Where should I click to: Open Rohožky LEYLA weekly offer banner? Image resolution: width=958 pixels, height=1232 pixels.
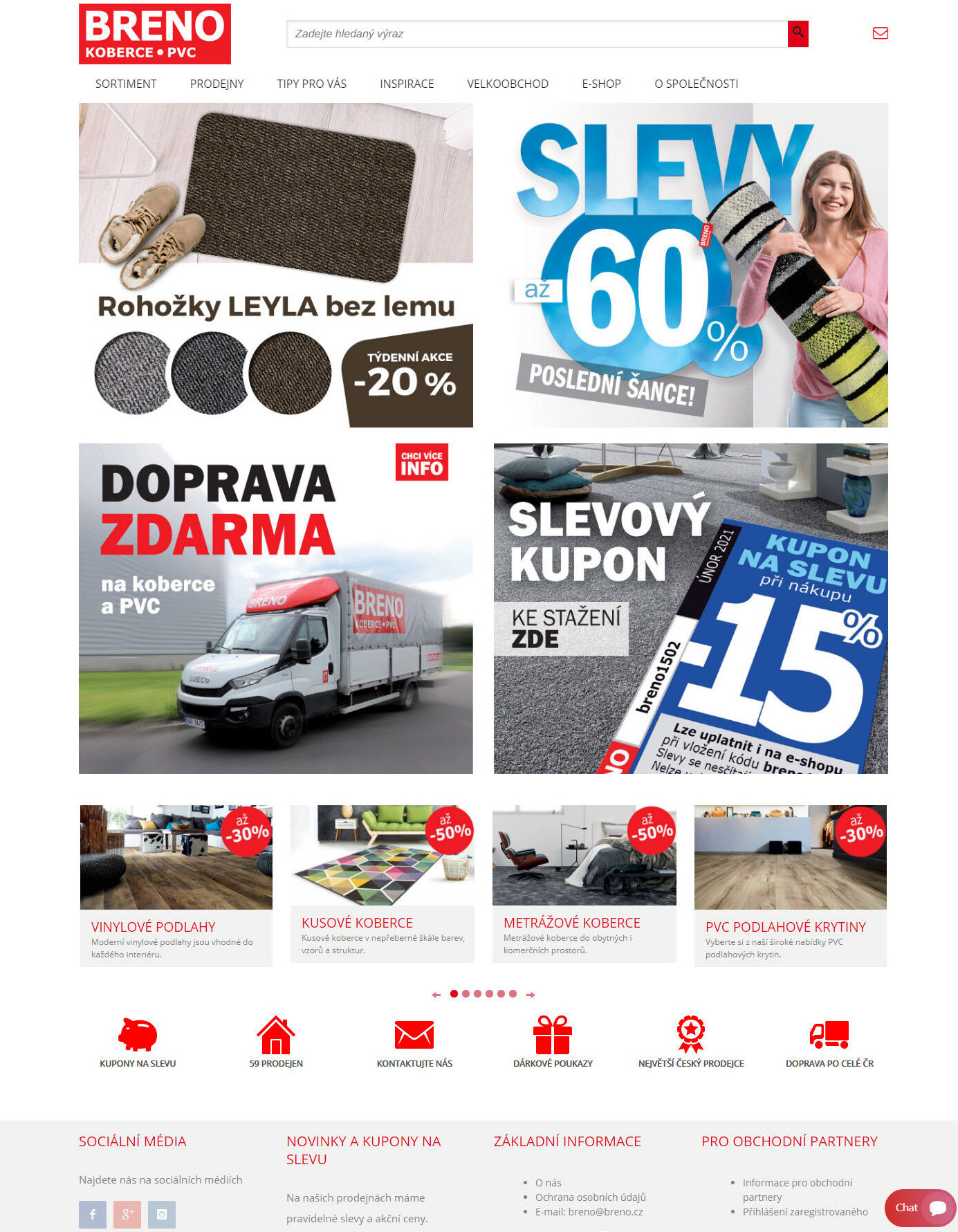(x=275, y=265)
